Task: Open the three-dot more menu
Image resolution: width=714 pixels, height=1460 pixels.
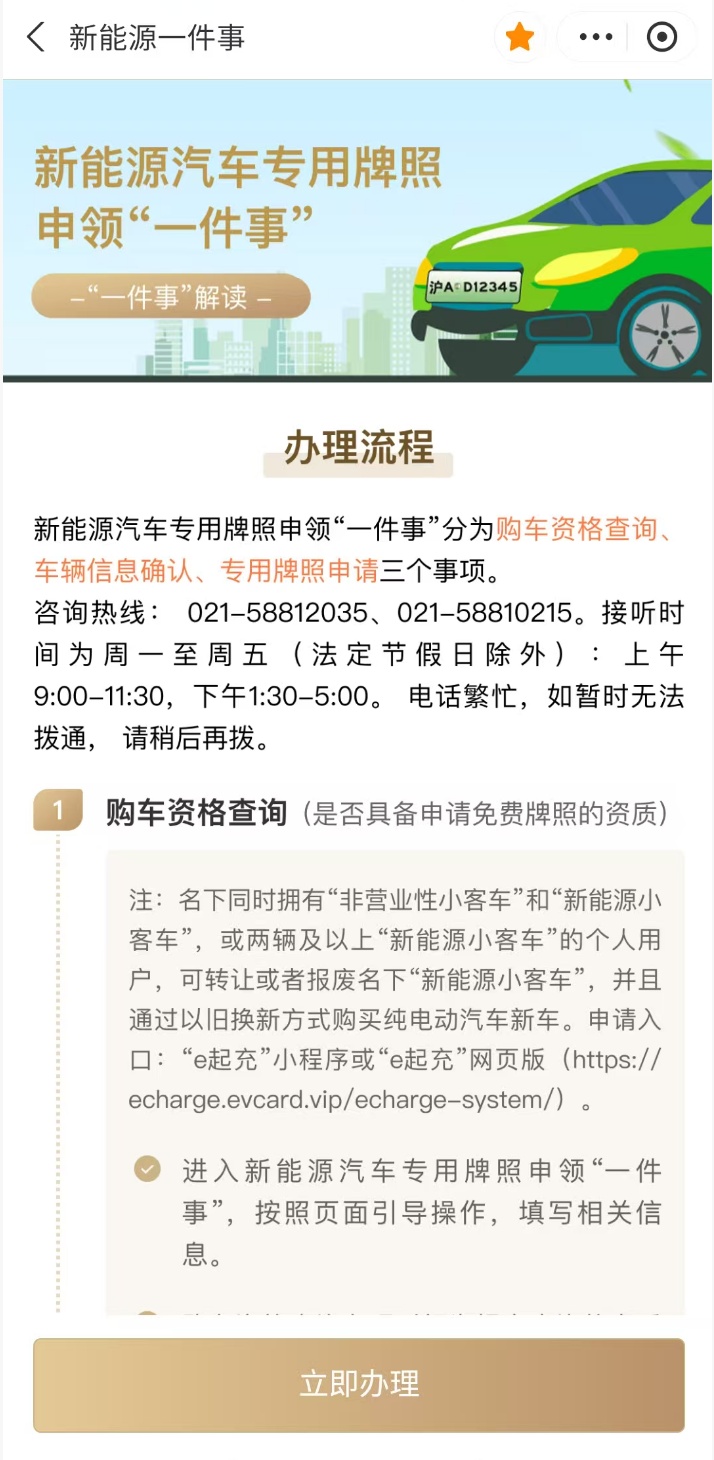Action: click(596, 38)
